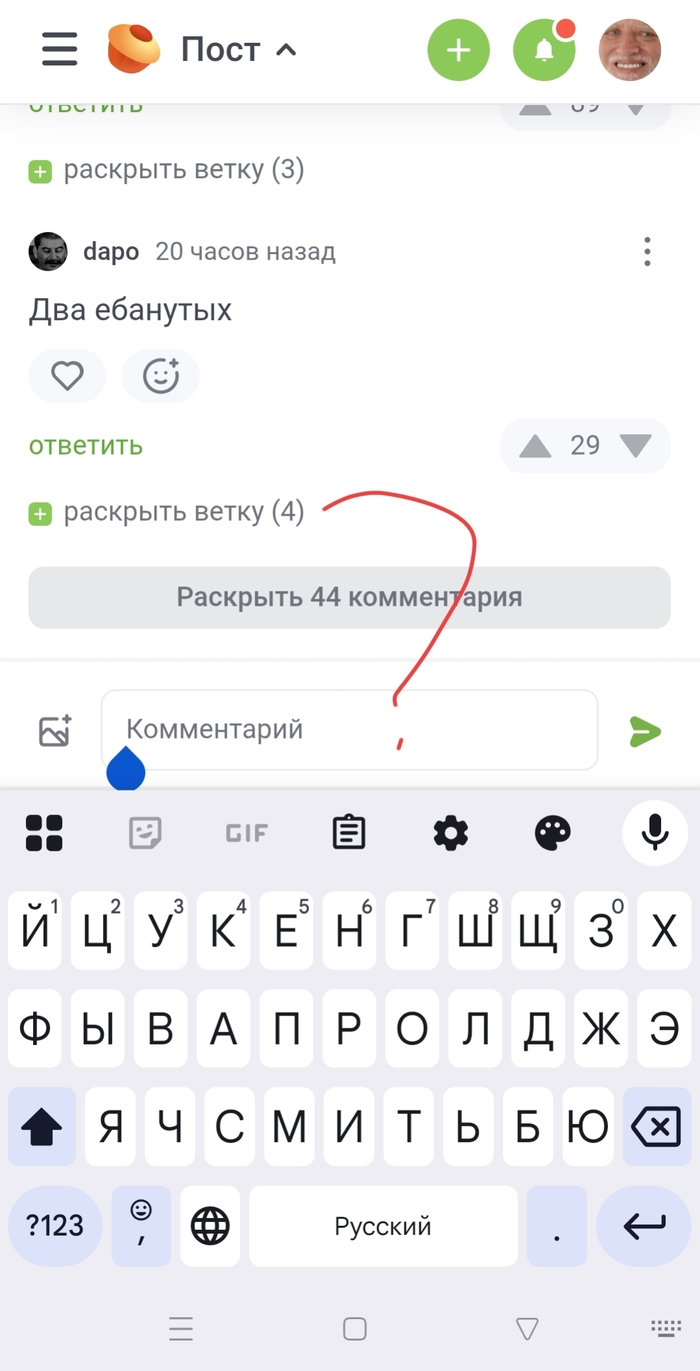700x1371 pixels.
Task: Open keyboard settings gear
Action: [451, 831]
